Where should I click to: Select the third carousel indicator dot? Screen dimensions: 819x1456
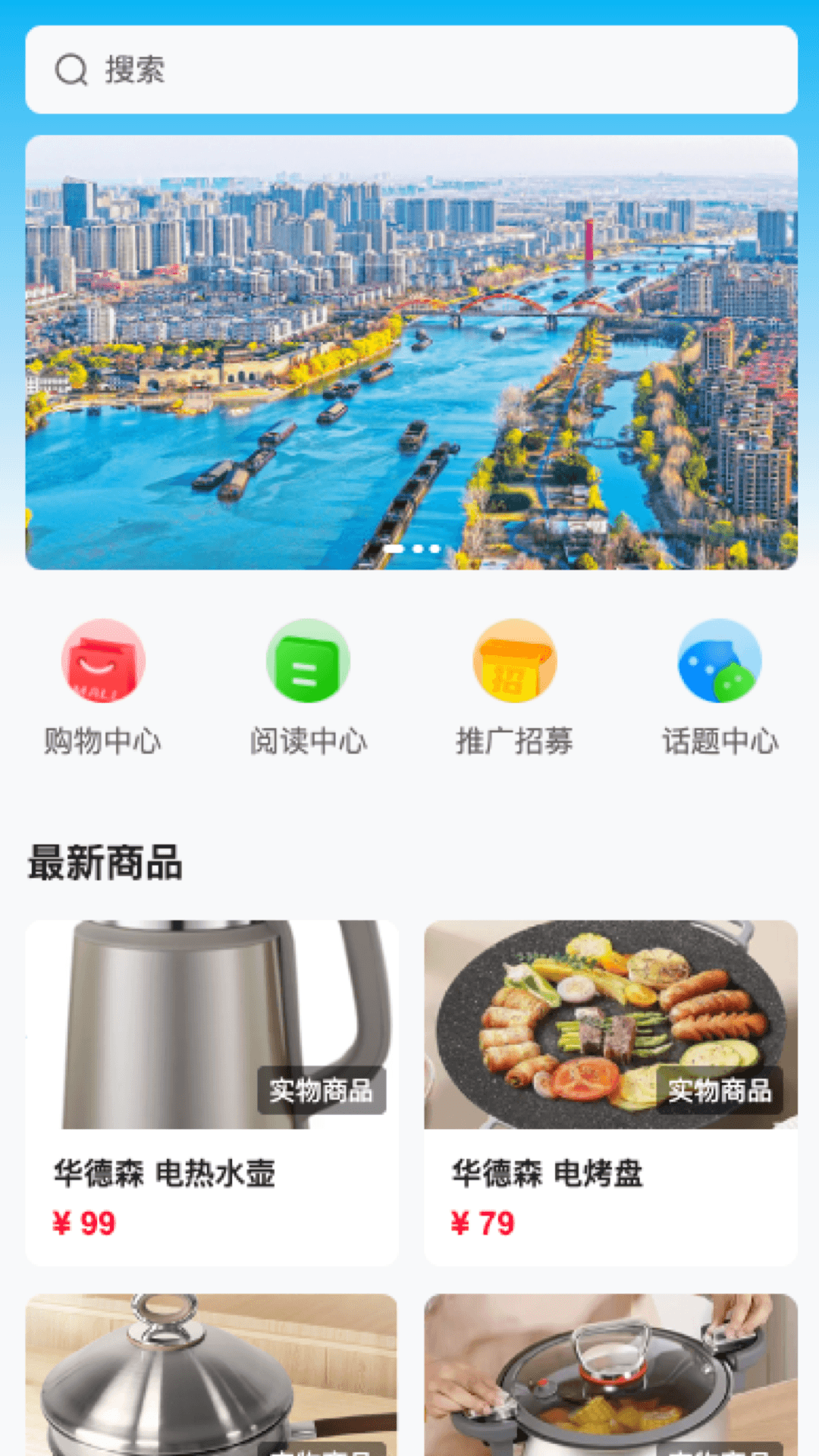434,547
